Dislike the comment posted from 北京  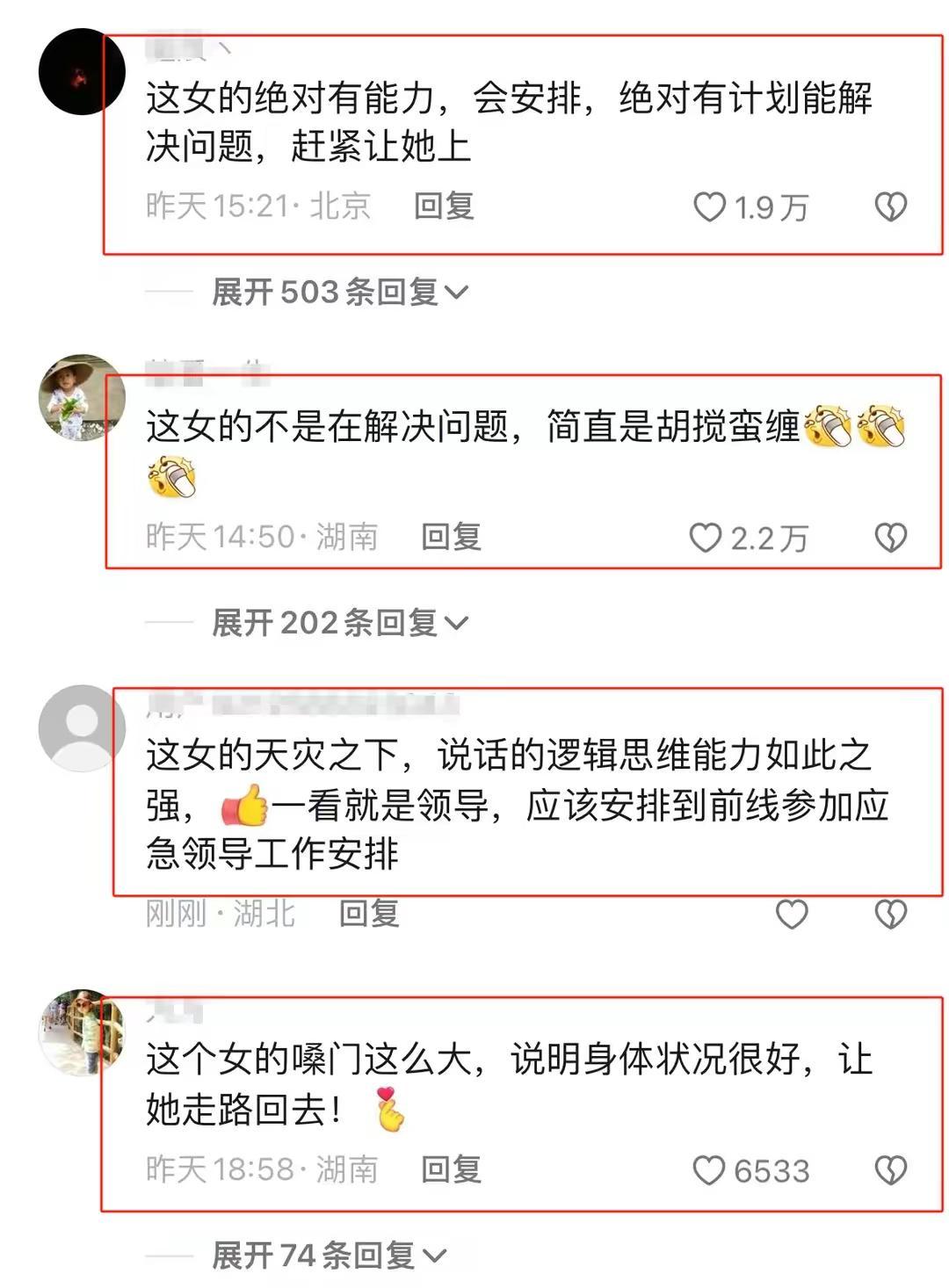point(890,207)
